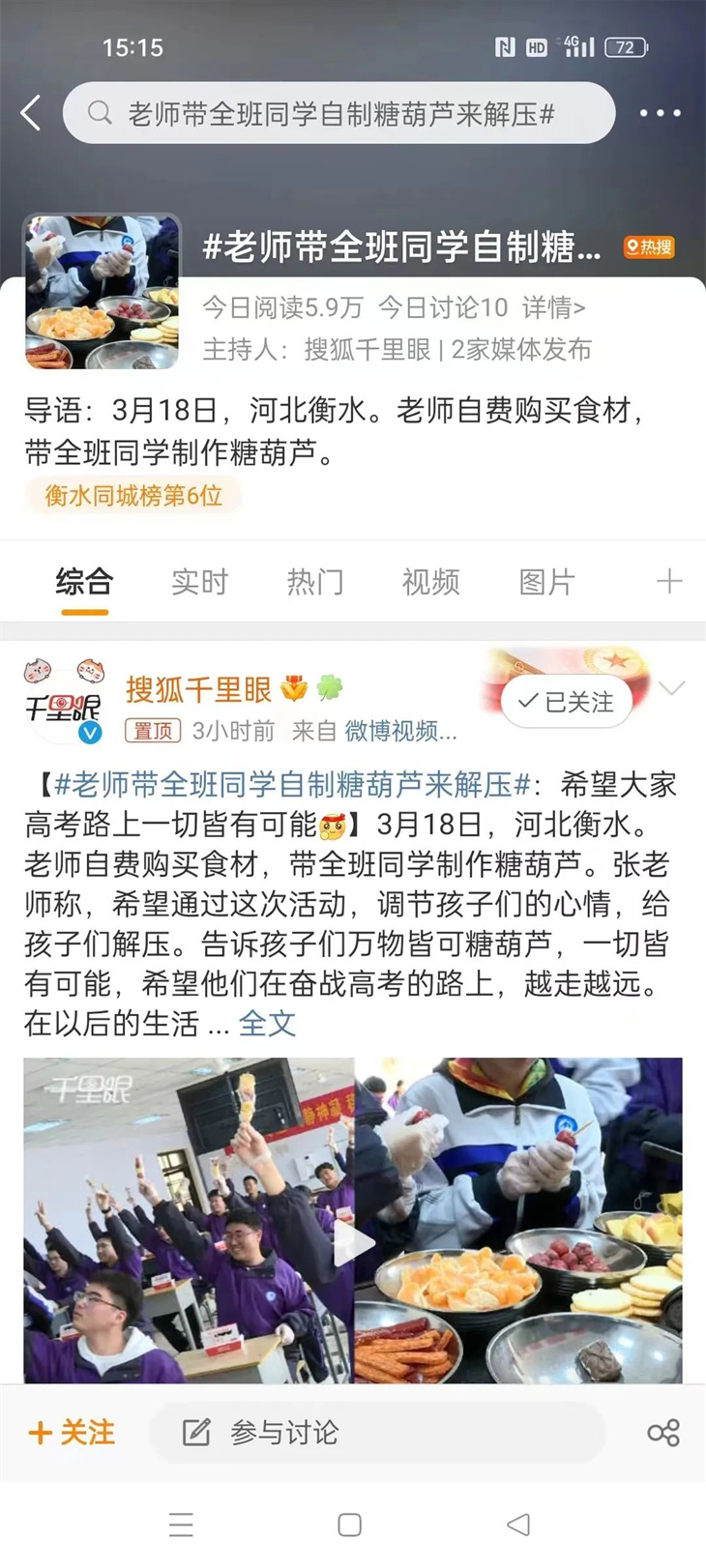Tap the plus icon beside the tabs
The width and height of the screenshot is (706, 1568).
click(668, 581)
